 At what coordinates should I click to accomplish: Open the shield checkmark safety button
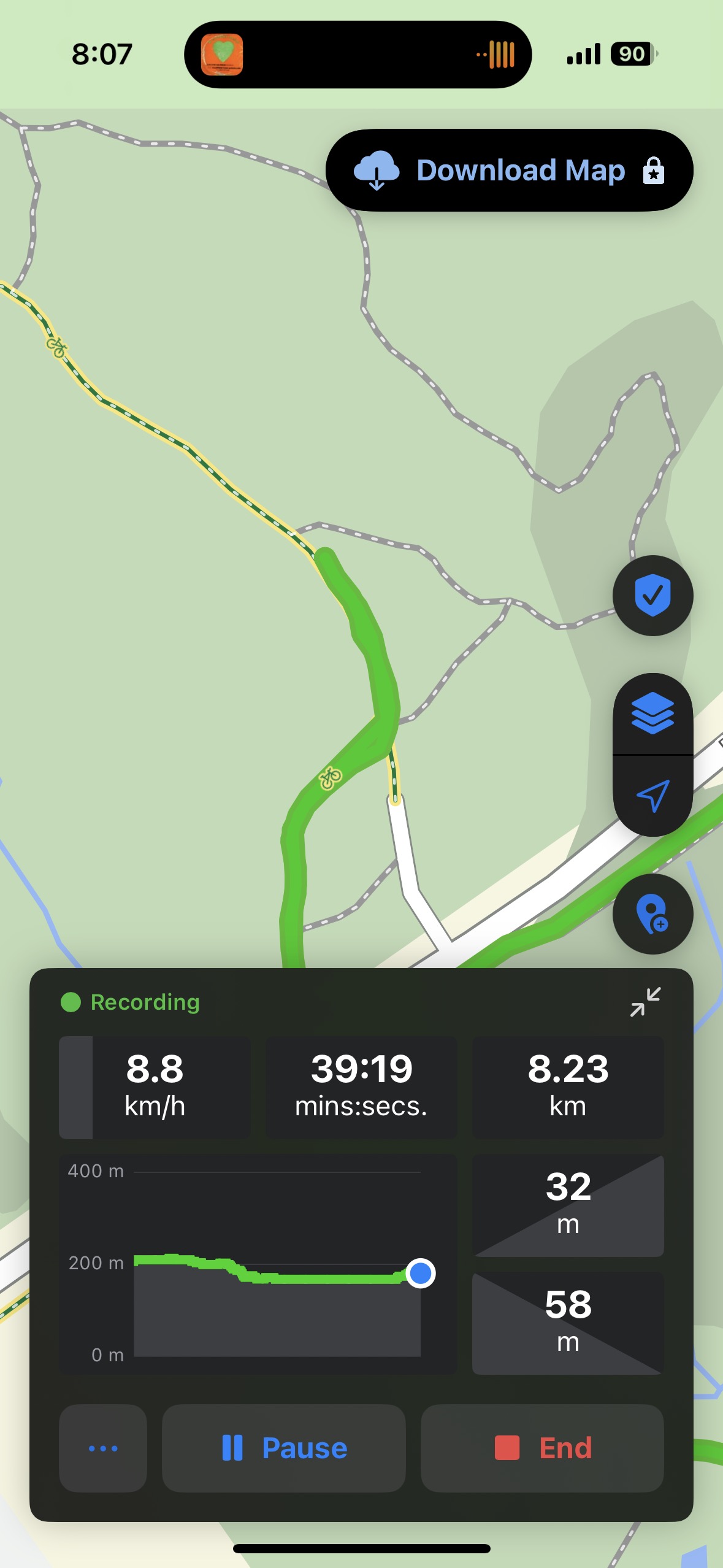[652, 595]
